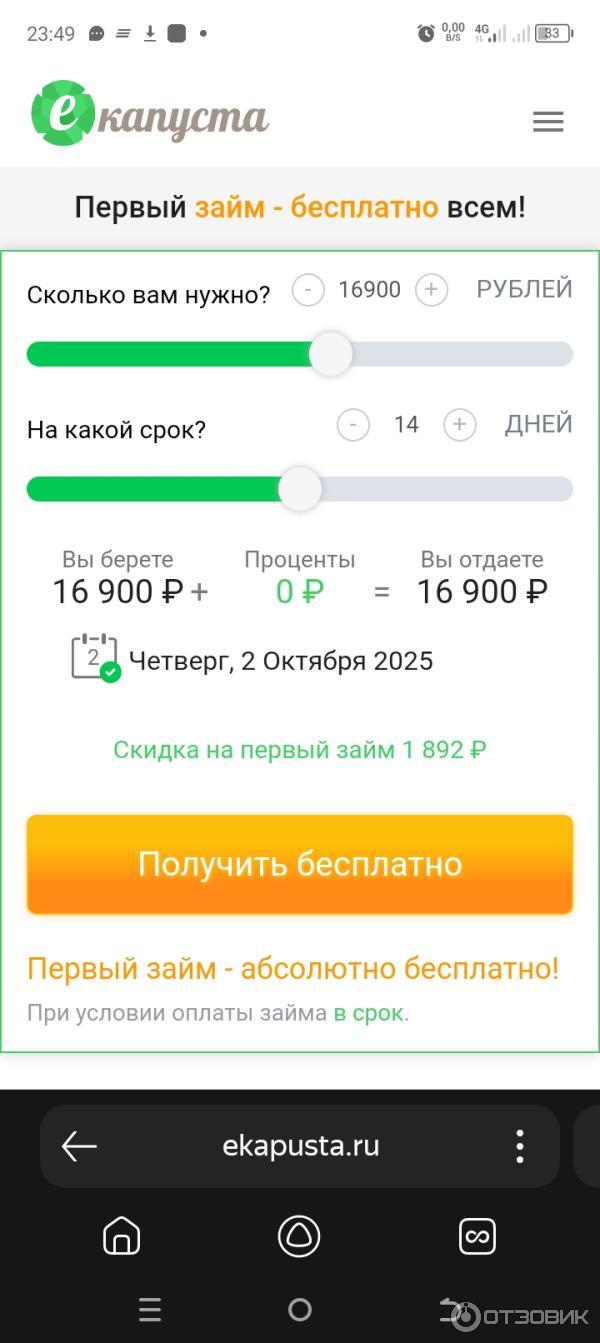The height and width of the screenshot is (1343, 600).
Task: Tap the loan term slider track
Action: pyautogui.click(x=450, y=489)
